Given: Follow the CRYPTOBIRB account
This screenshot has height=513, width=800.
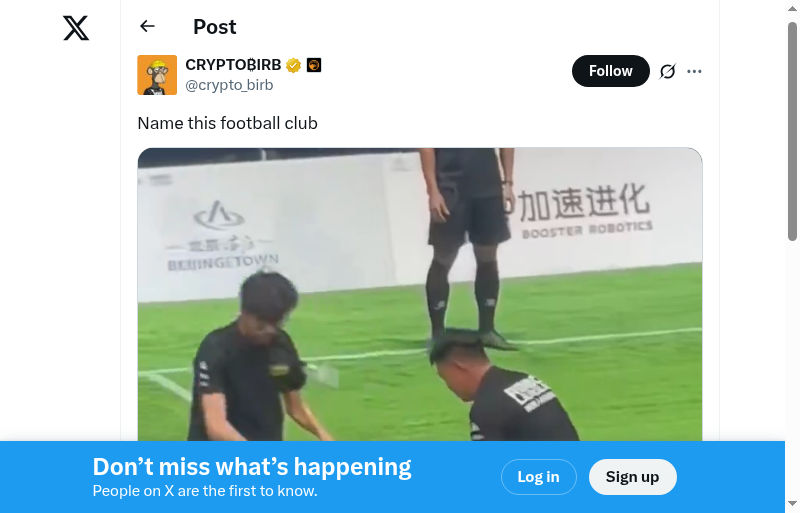Looking at the screenshot, I should [610, 71].
